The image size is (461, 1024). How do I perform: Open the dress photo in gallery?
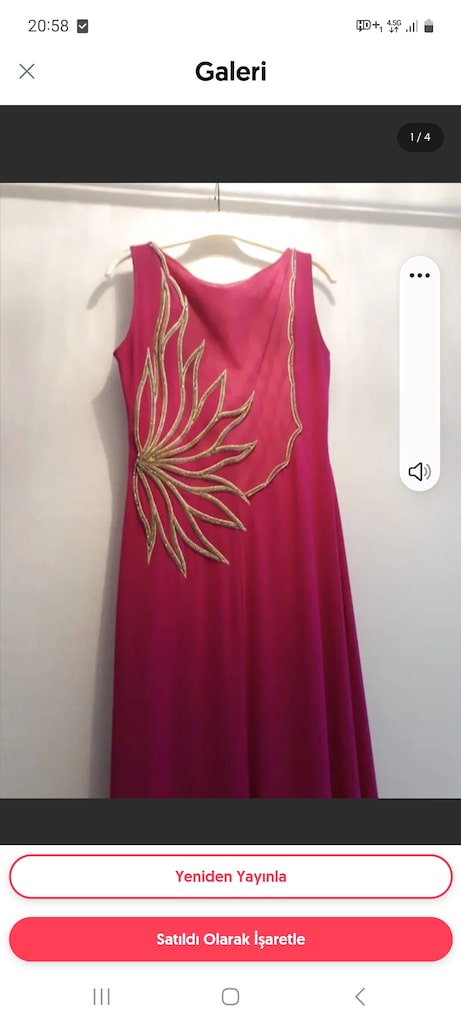(230, 490)
